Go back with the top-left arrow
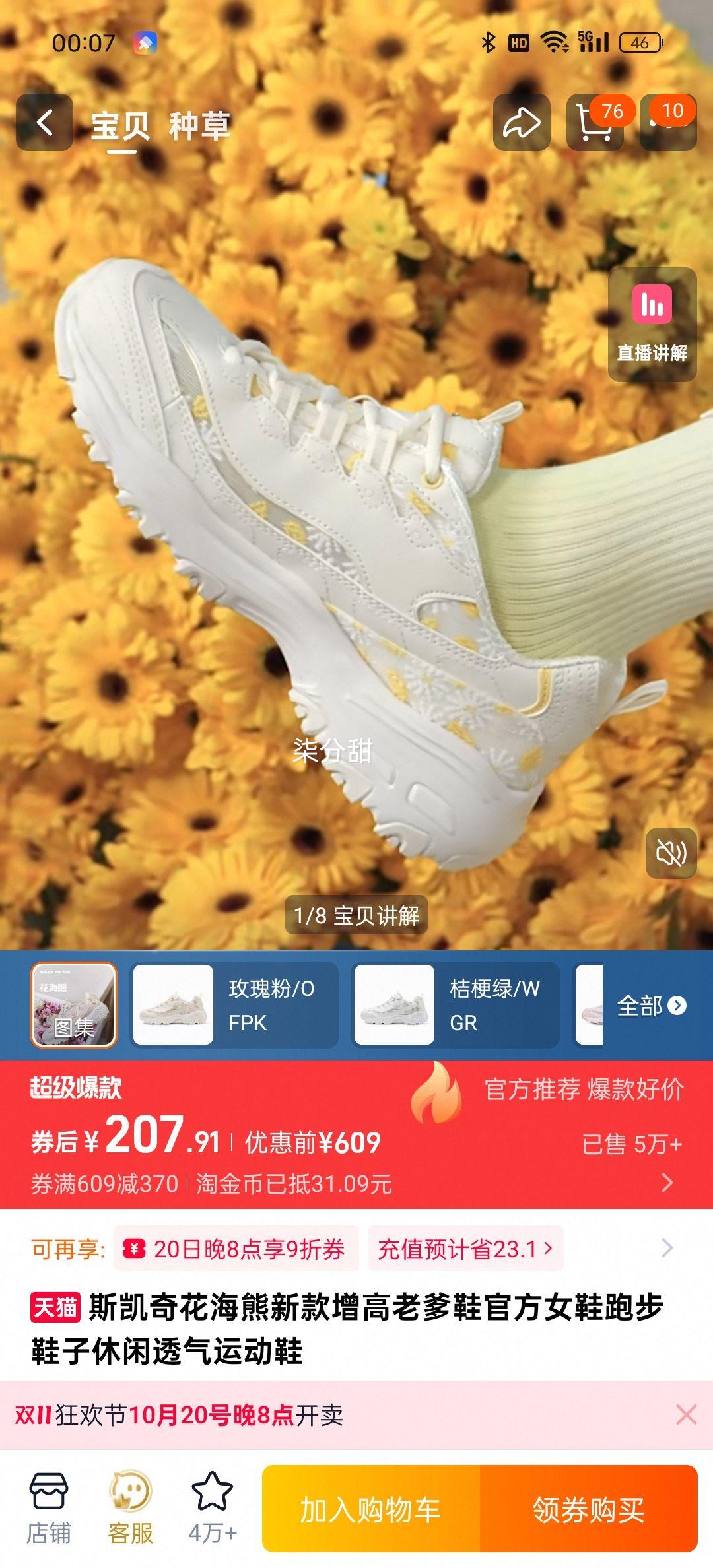Screen dimensions: 713x1568 pos(44,123)
